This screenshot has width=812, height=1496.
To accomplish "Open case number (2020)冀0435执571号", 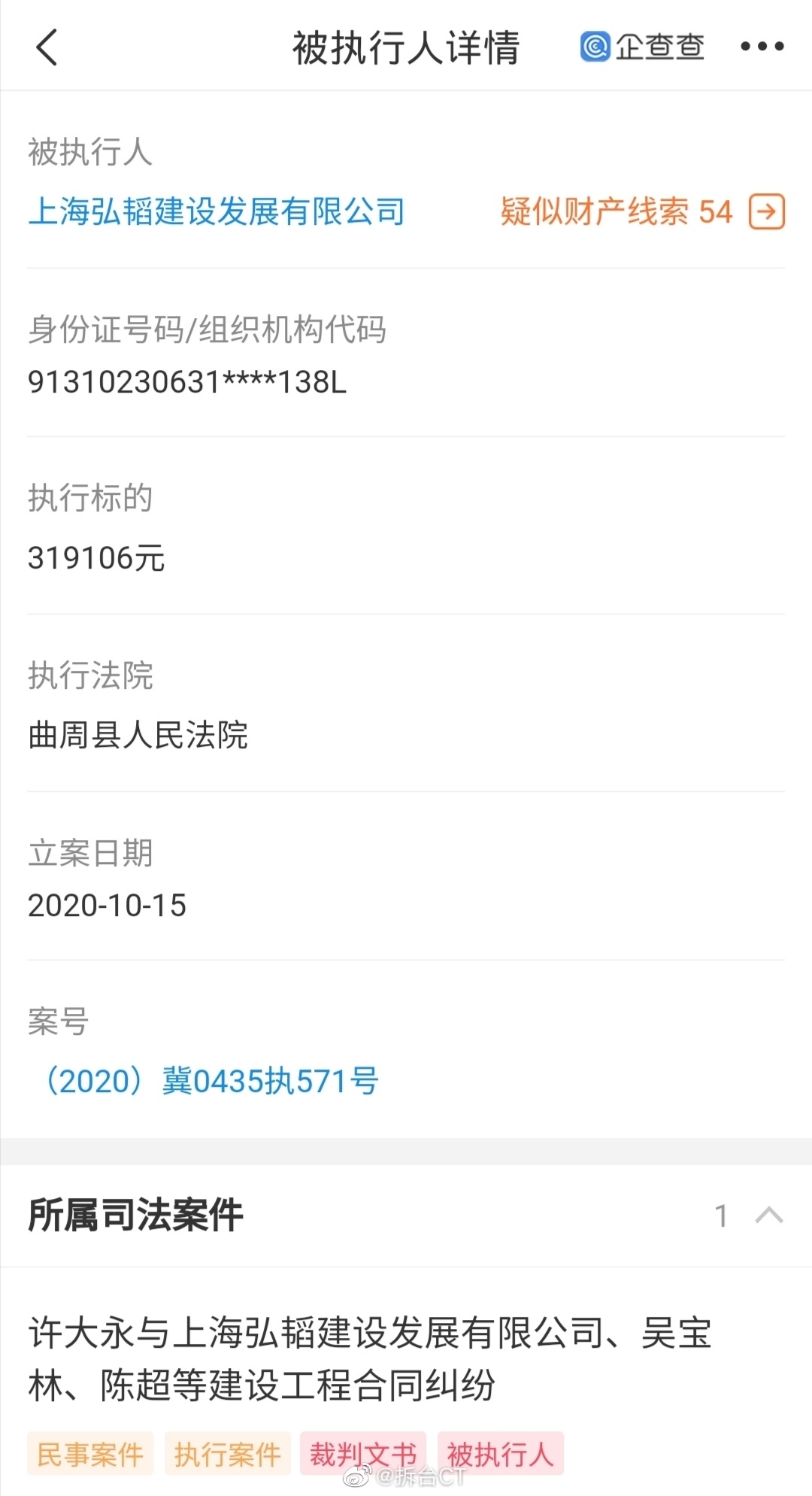I will point(205,1082).
